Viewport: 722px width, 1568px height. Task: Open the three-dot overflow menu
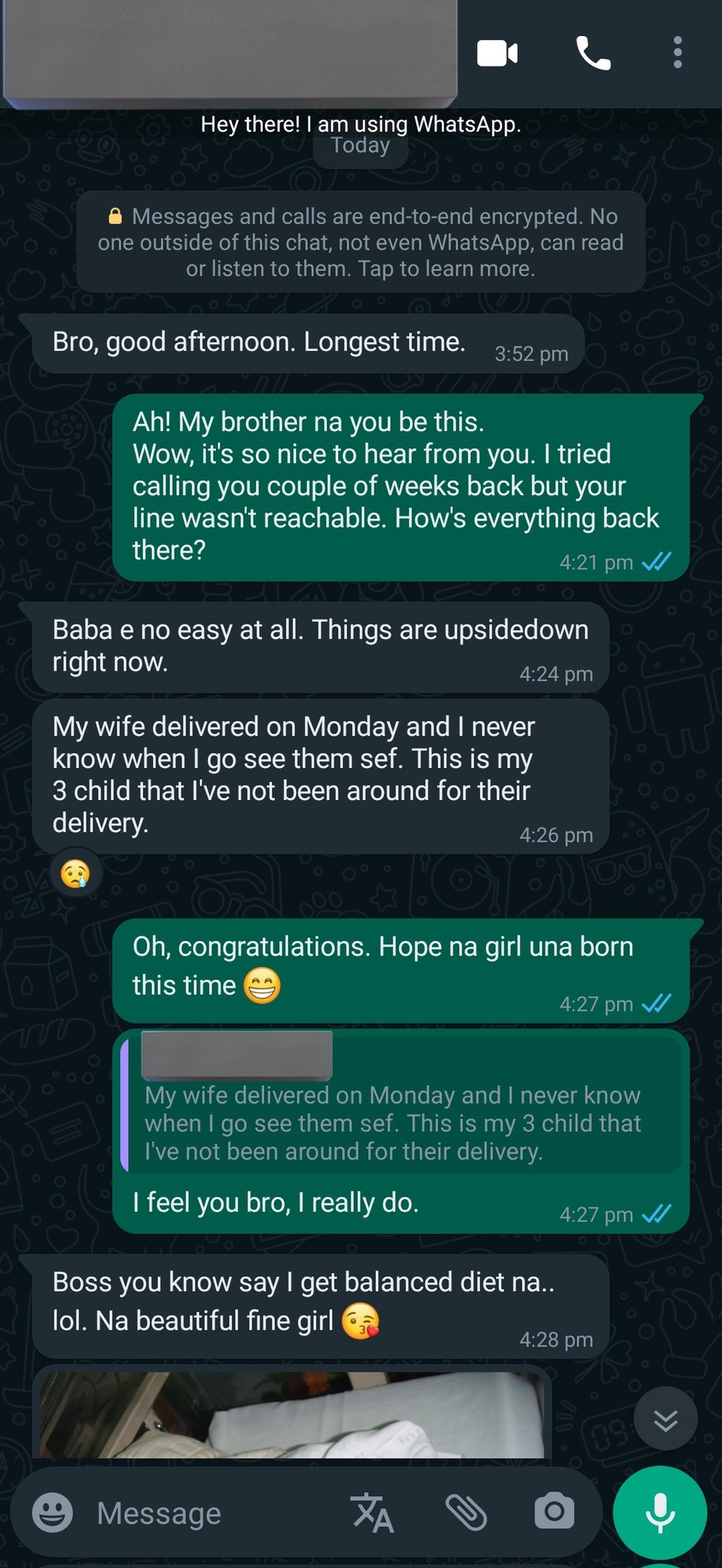pyautogui.click(x=678, y=53)
